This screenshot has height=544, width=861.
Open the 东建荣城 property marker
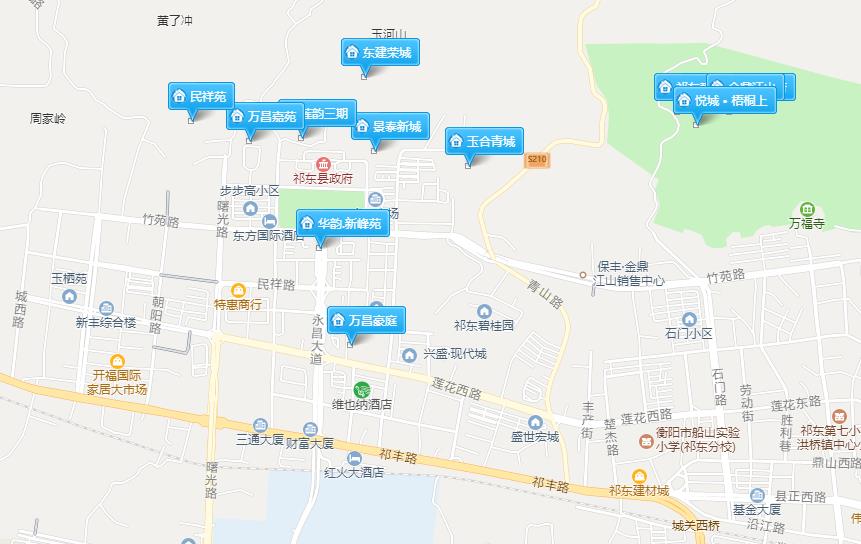click(379, 52)
